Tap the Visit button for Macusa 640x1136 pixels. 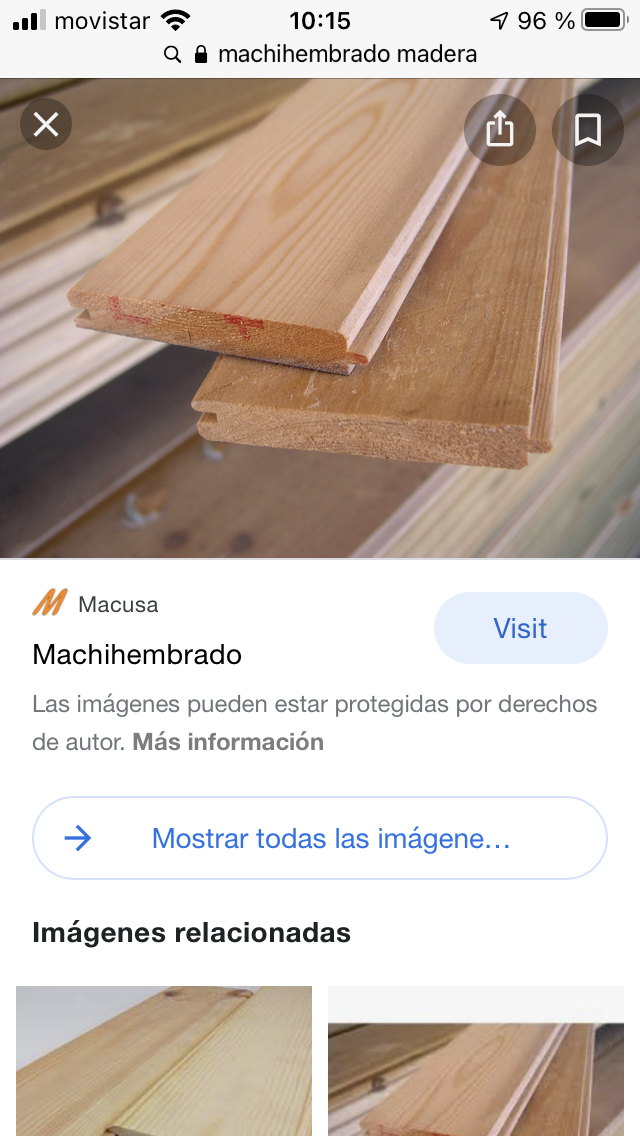(x=520, y=628)
